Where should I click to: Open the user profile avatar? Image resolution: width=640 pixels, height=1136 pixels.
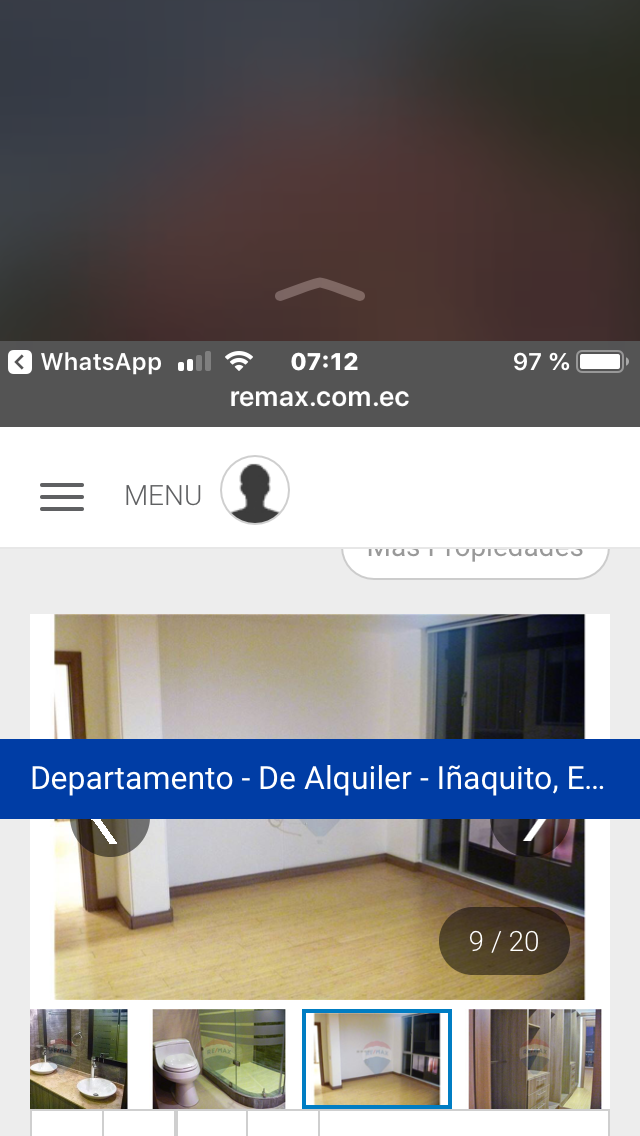pos(255,491)
